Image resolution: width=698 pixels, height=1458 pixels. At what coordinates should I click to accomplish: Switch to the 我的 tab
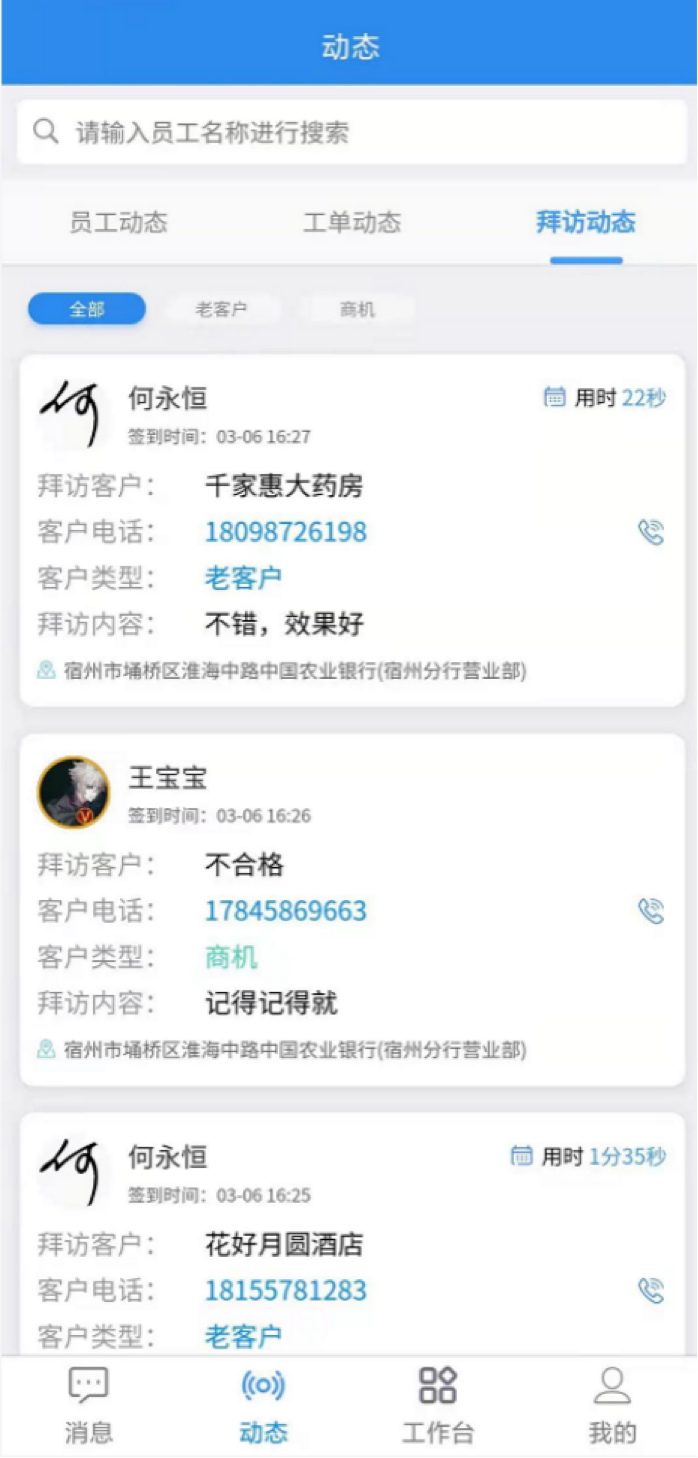pyautogui.click(x=612, y=1406)
